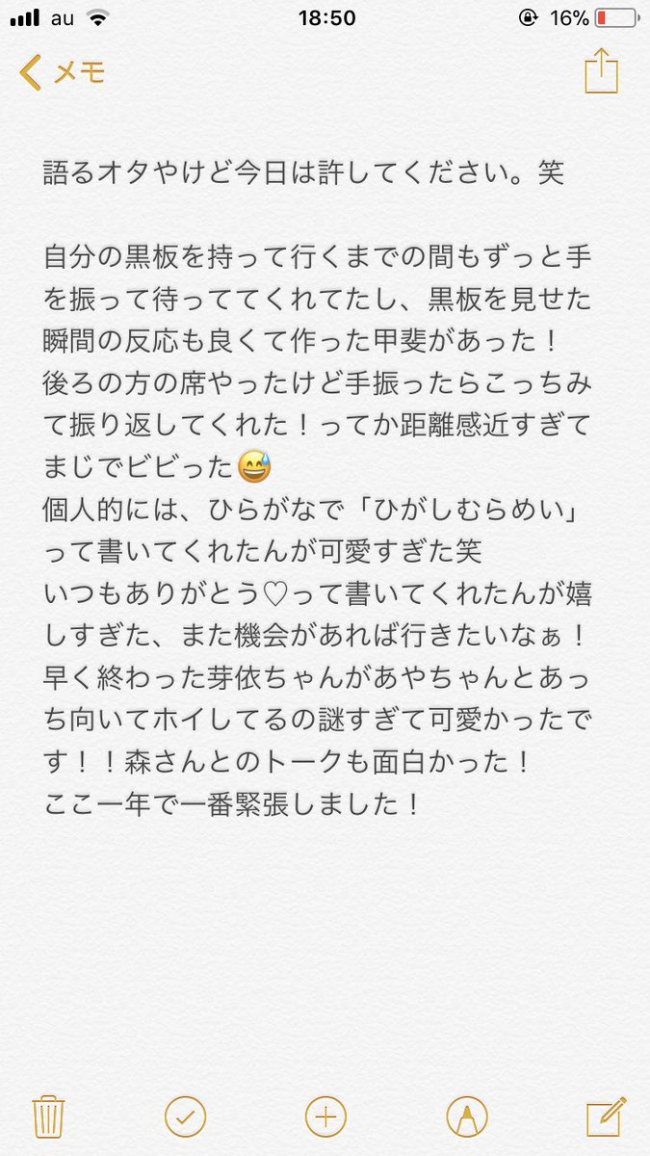This screenshot has width=650, height=1156.
Task: Compose a new note
Action: click(x=606, y=1116)
